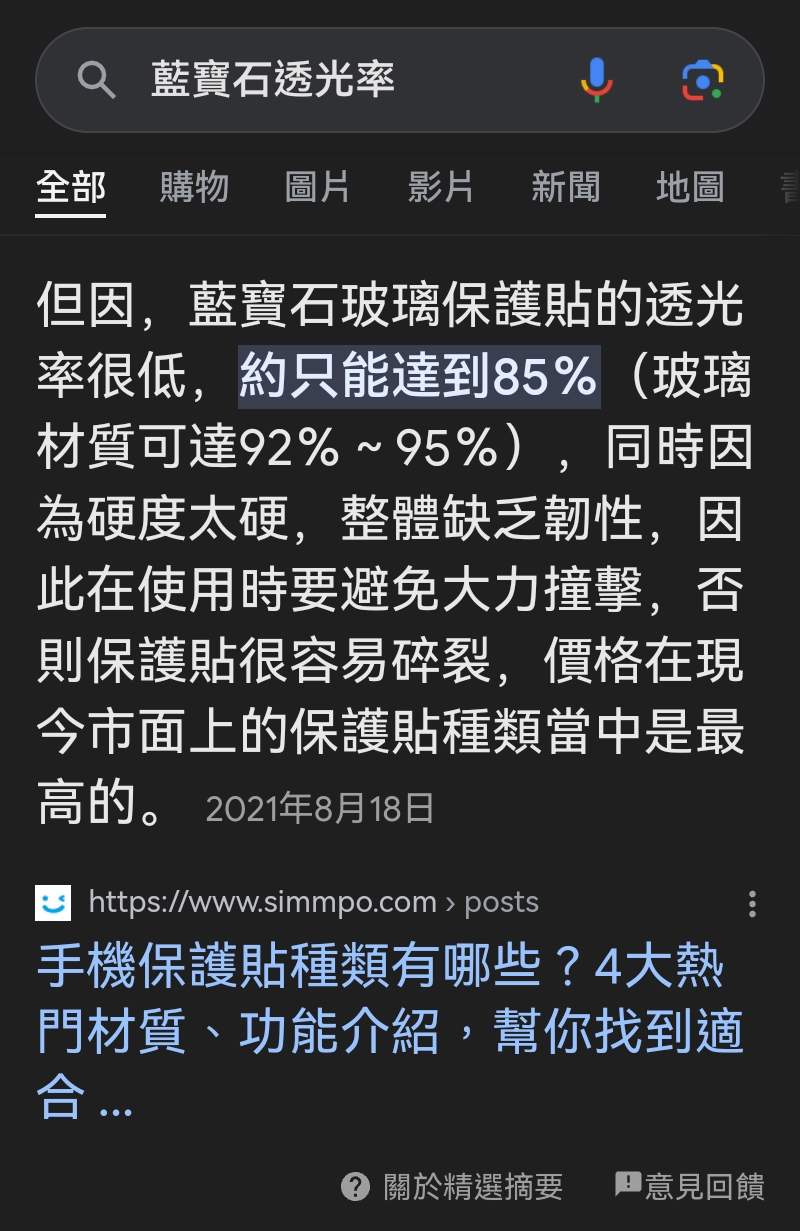
Task: Switch to the 地圖 tab
Action: (x=690, y=187)
